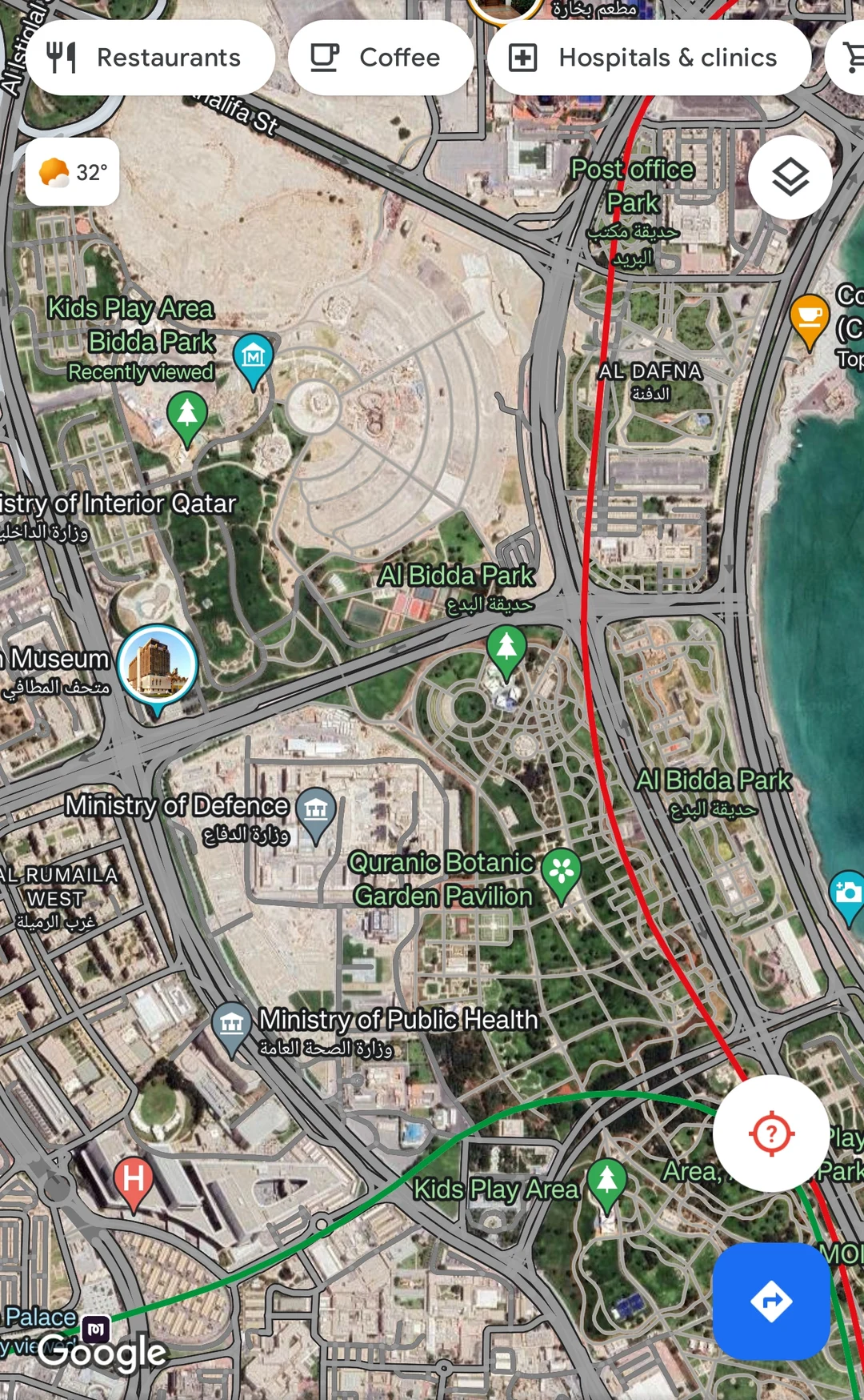Center the map with the my-location crosshair
The image size is (864, 1400).
point(770,1132)
